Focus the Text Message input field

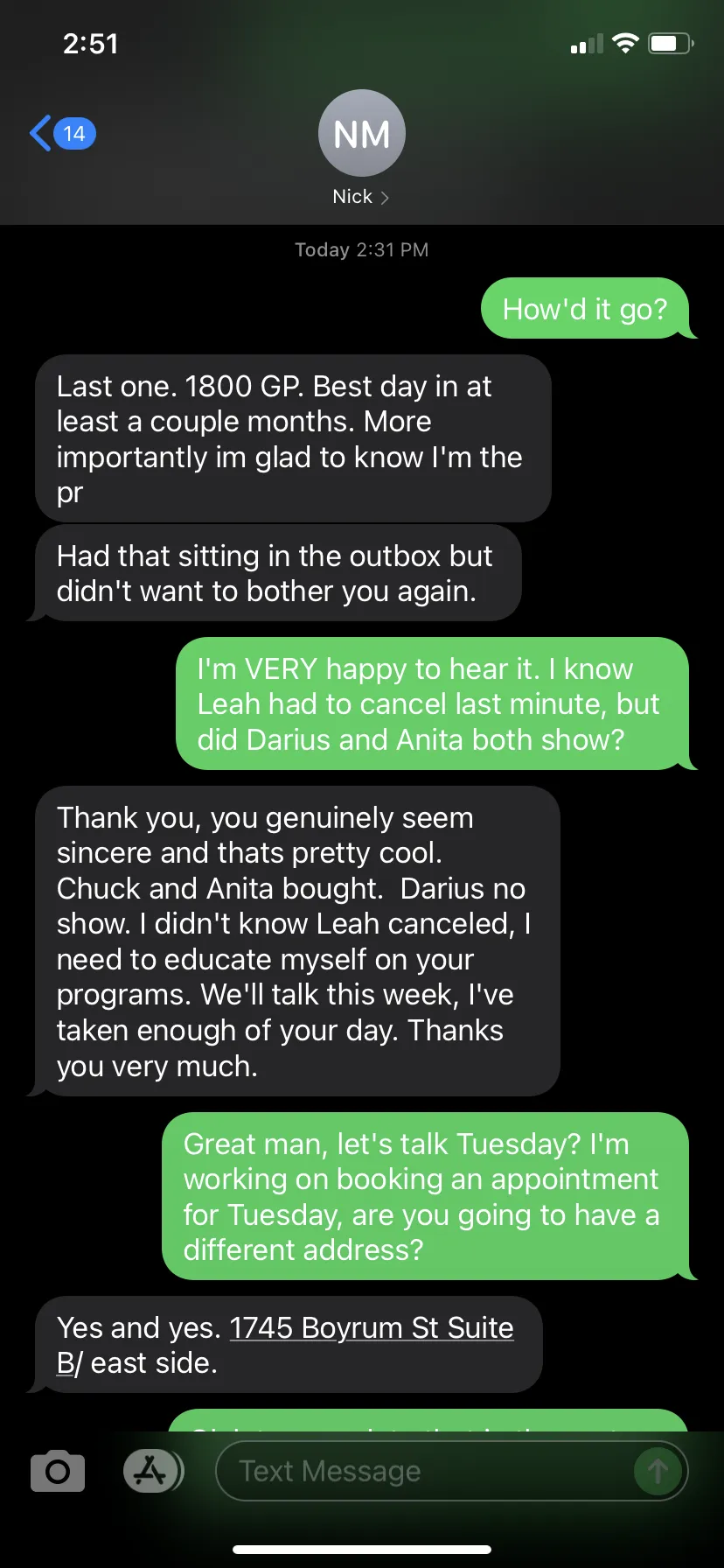tap(420, 1471)
